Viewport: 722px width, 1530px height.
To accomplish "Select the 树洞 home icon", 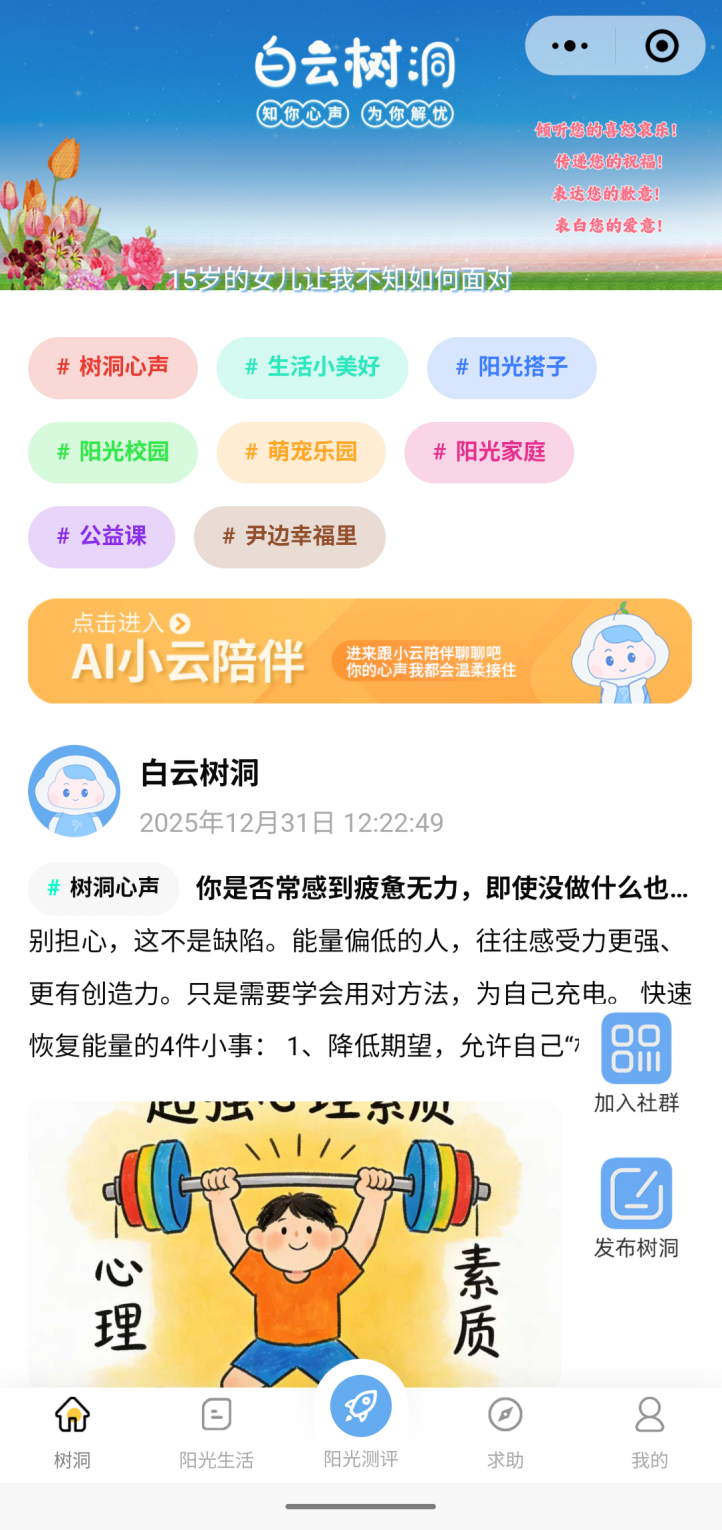I will point(72,1413).
